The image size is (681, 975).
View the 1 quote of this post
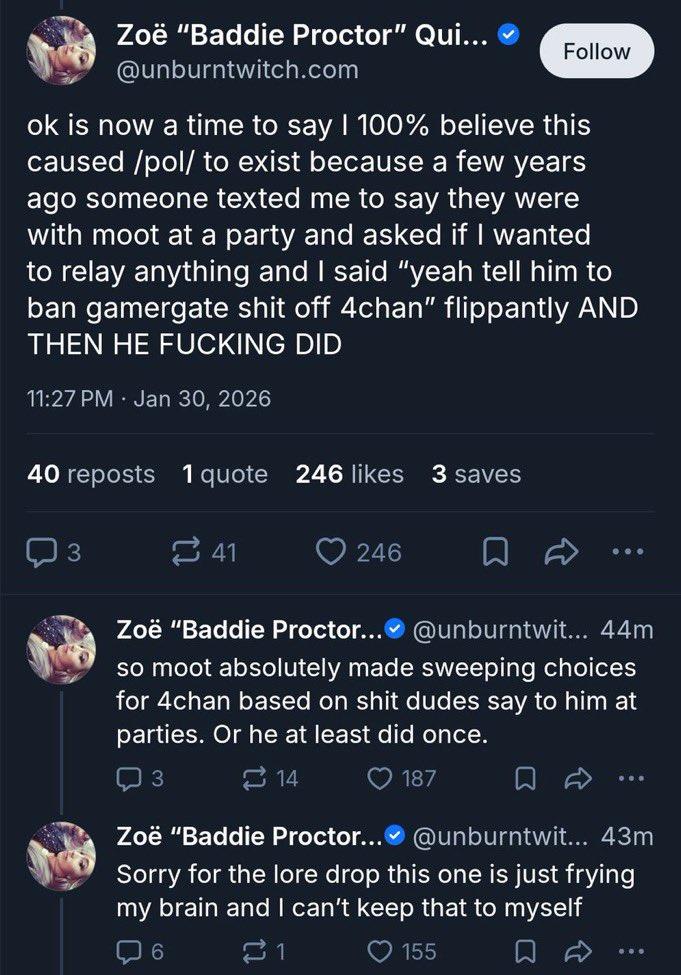225,474
